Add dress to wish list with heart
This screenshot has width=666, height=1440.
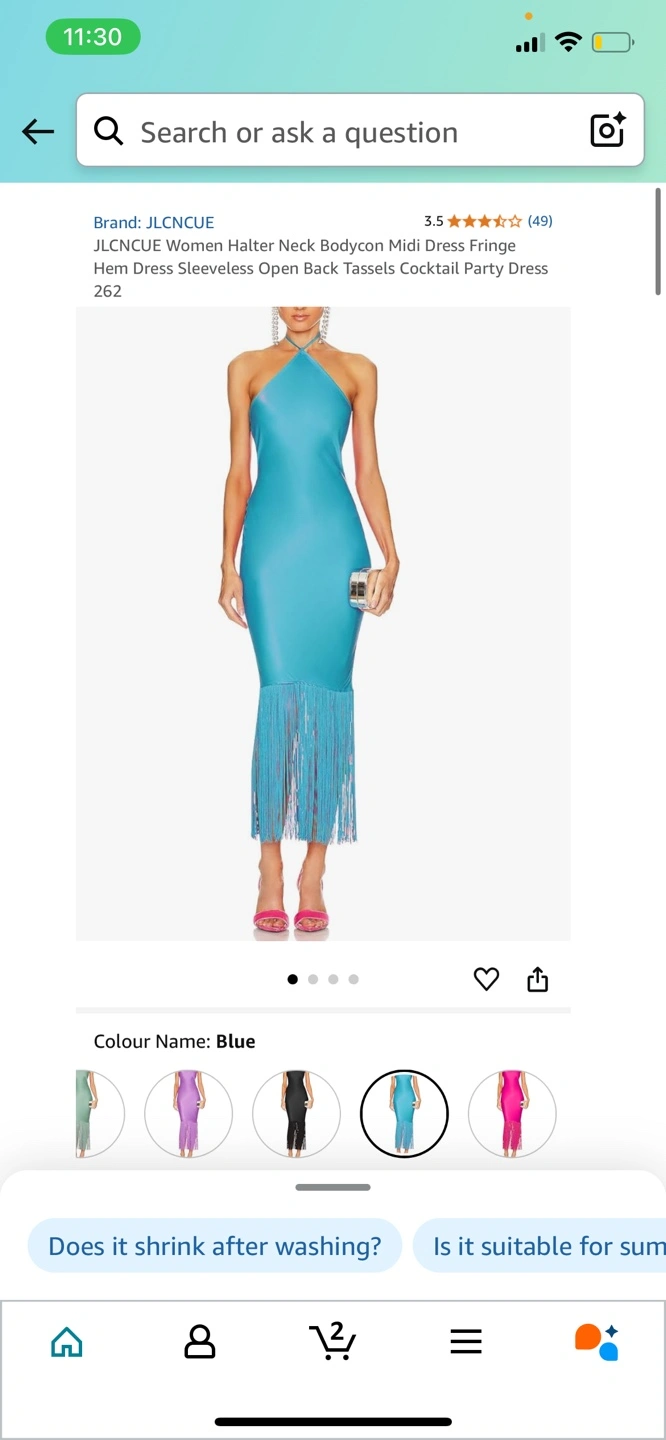[486, 979]
